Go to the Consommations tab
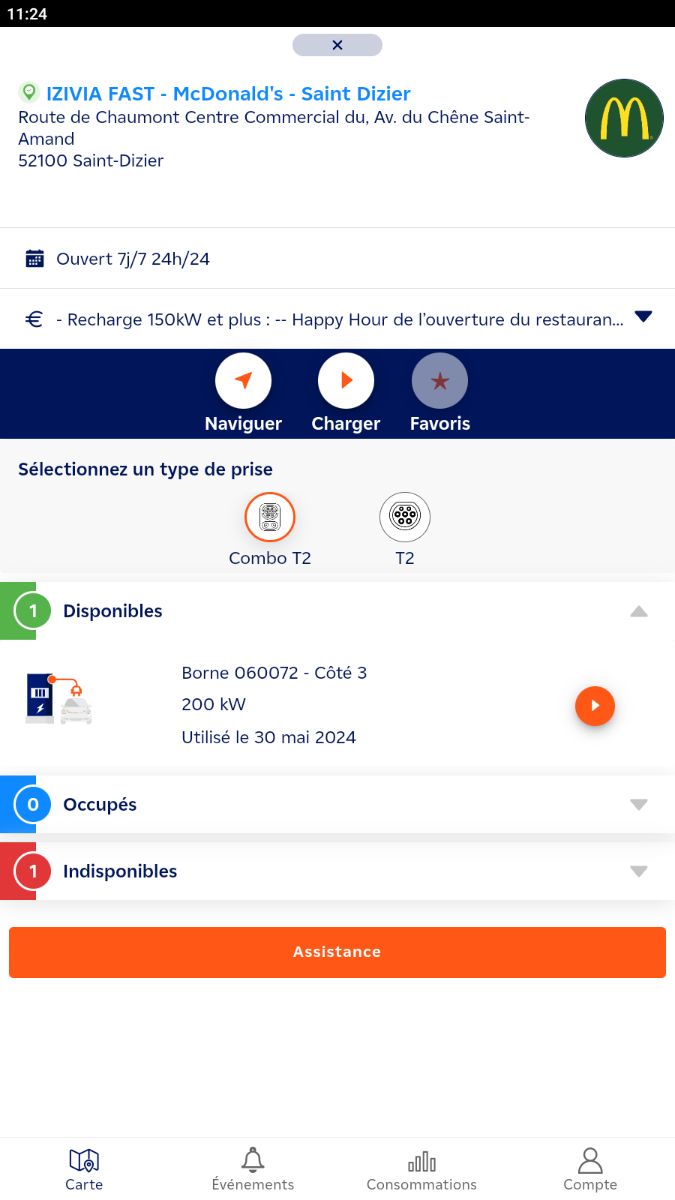The width and height of the screenshot is (675, 1200). [x=422, y=1169]
